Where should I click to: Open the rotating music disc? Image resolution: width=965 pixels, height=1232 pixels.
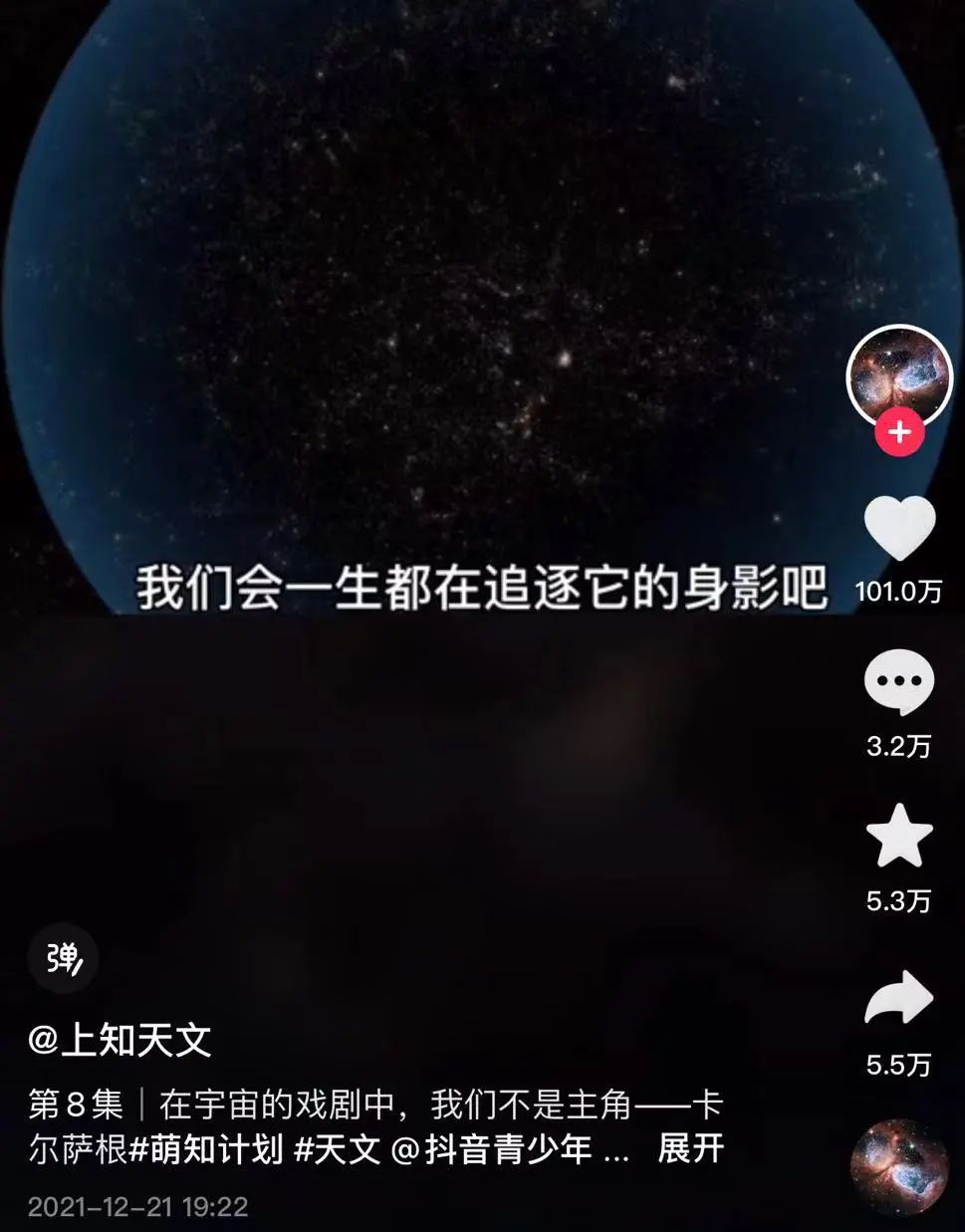(898, 1167)
